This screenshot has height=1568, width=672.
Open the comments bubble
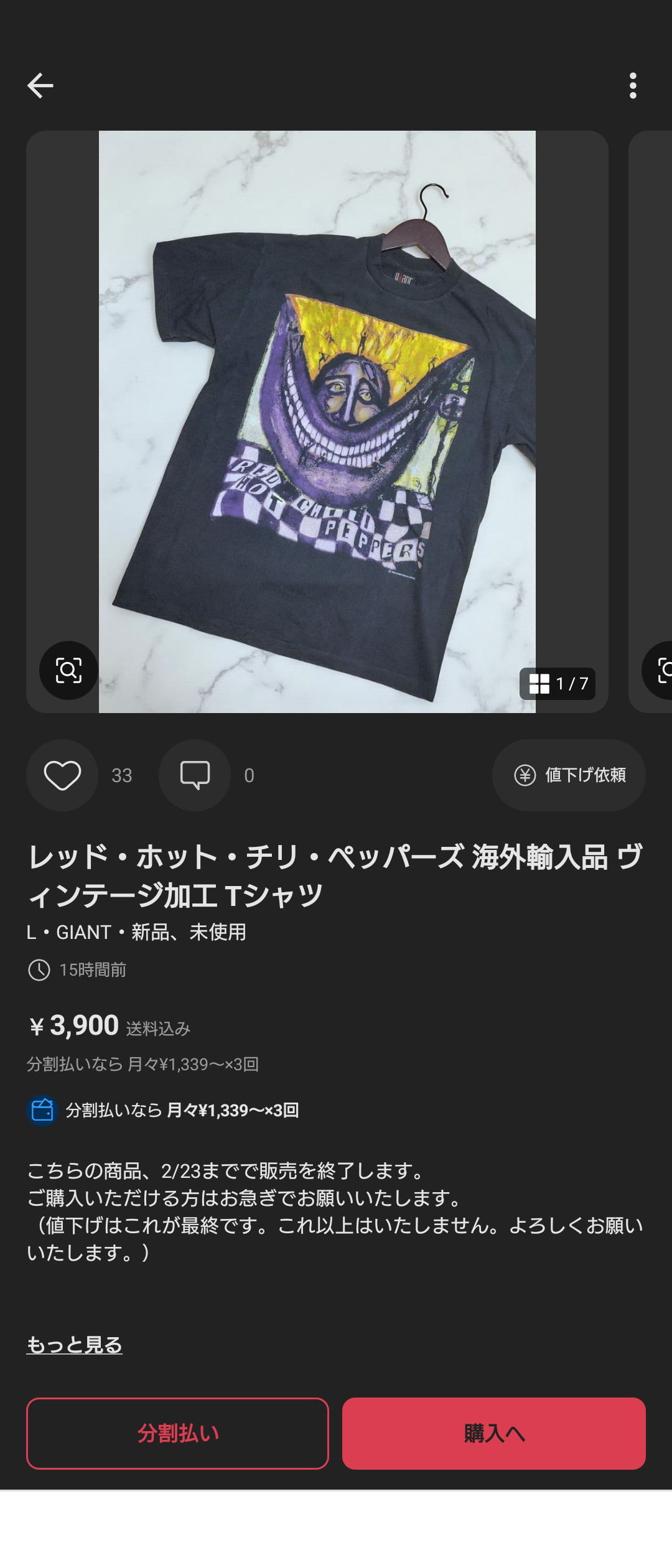[x=195, y=775]
